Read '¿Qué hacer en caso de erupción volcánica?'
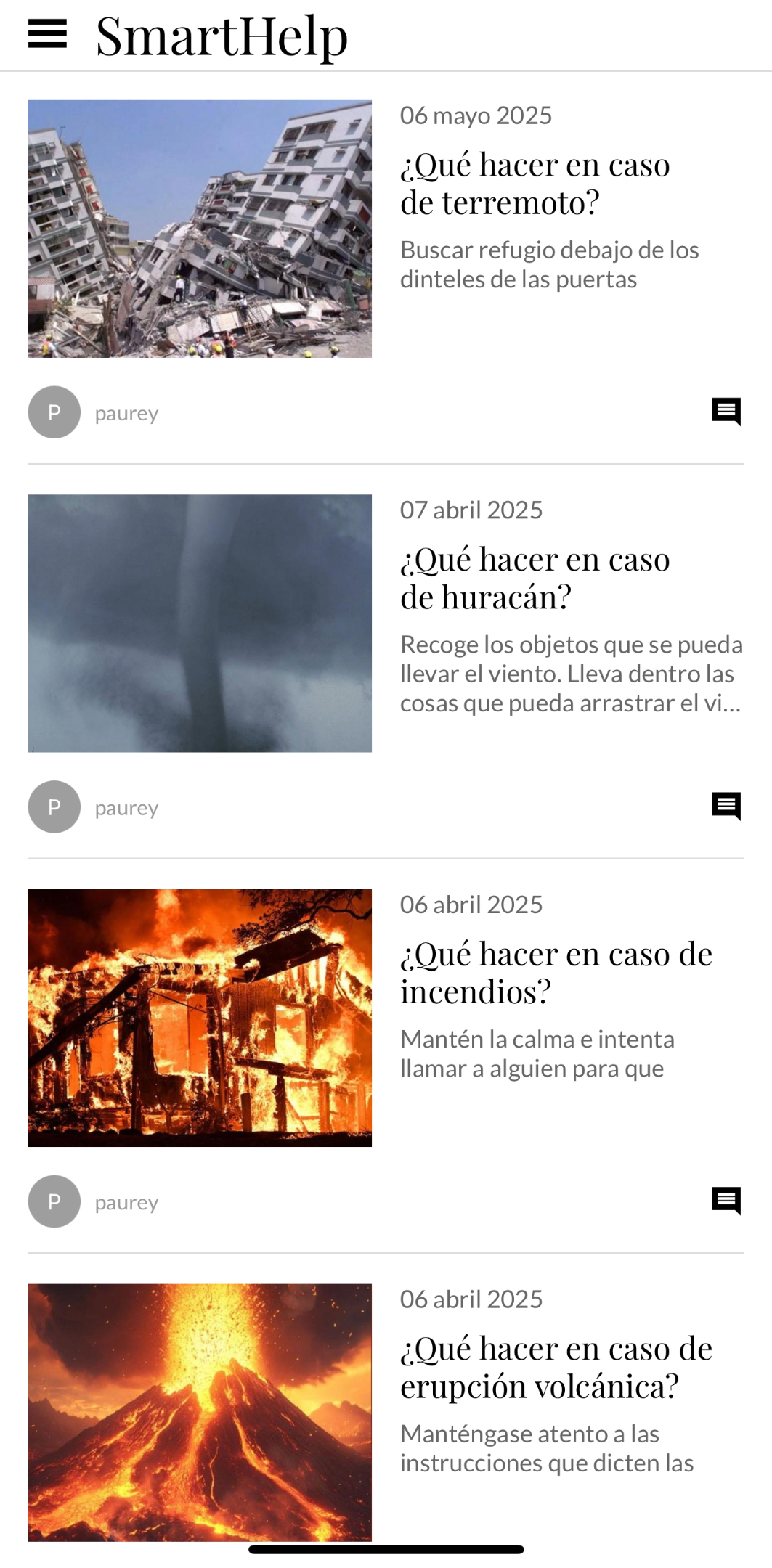Viewport: 772px width, 1568px height. [x=556, y=1367]
